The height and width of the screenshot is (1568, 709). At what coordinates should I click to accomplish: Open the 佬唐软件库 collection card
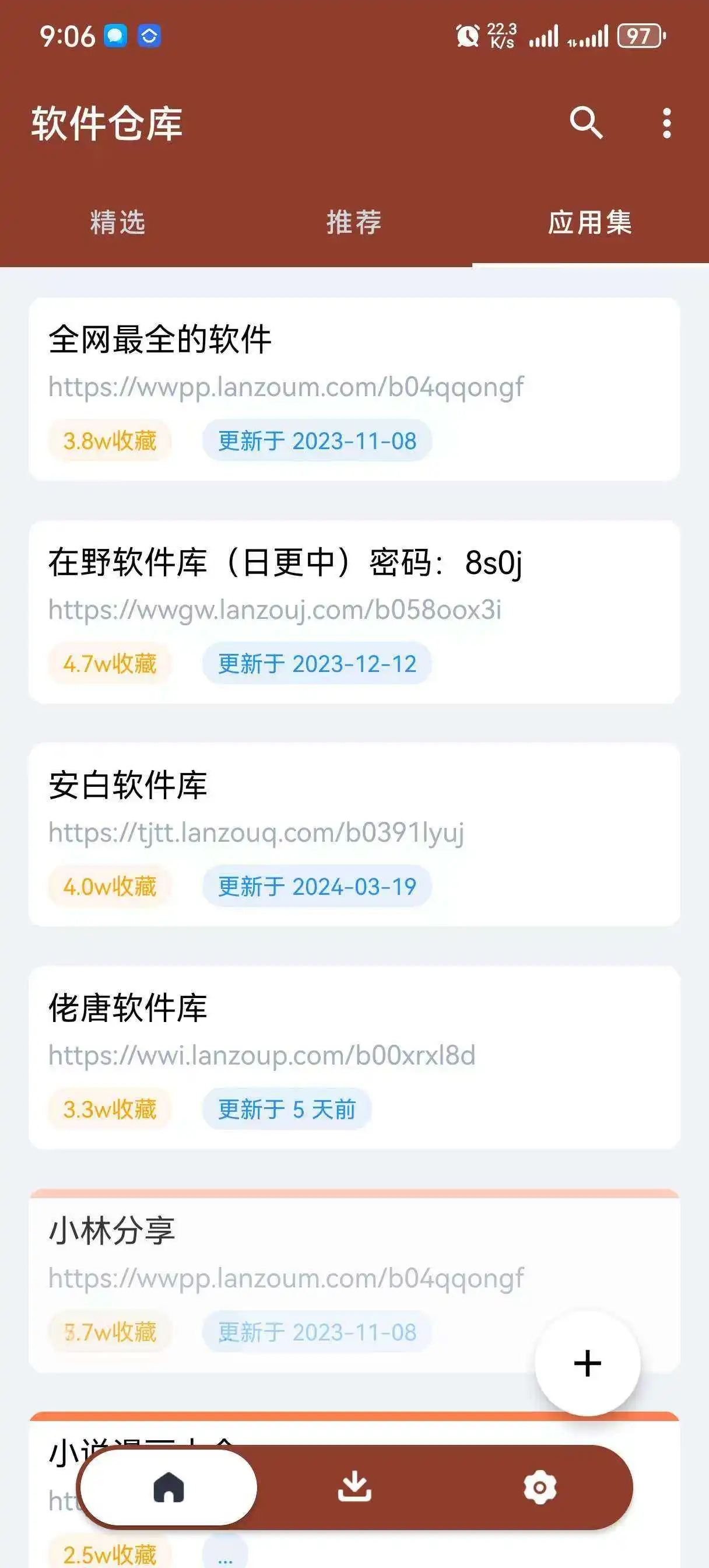(353, 1056)
